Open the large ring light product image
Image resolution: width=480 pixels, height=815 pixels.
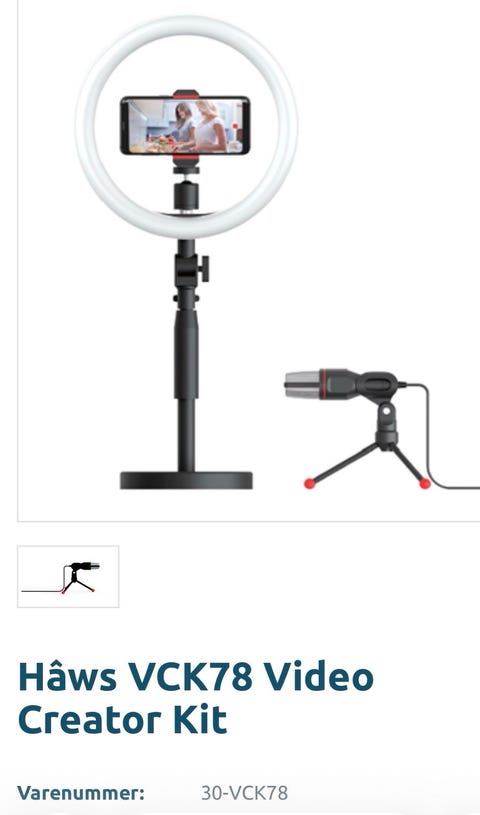click(x=249, y=260)
